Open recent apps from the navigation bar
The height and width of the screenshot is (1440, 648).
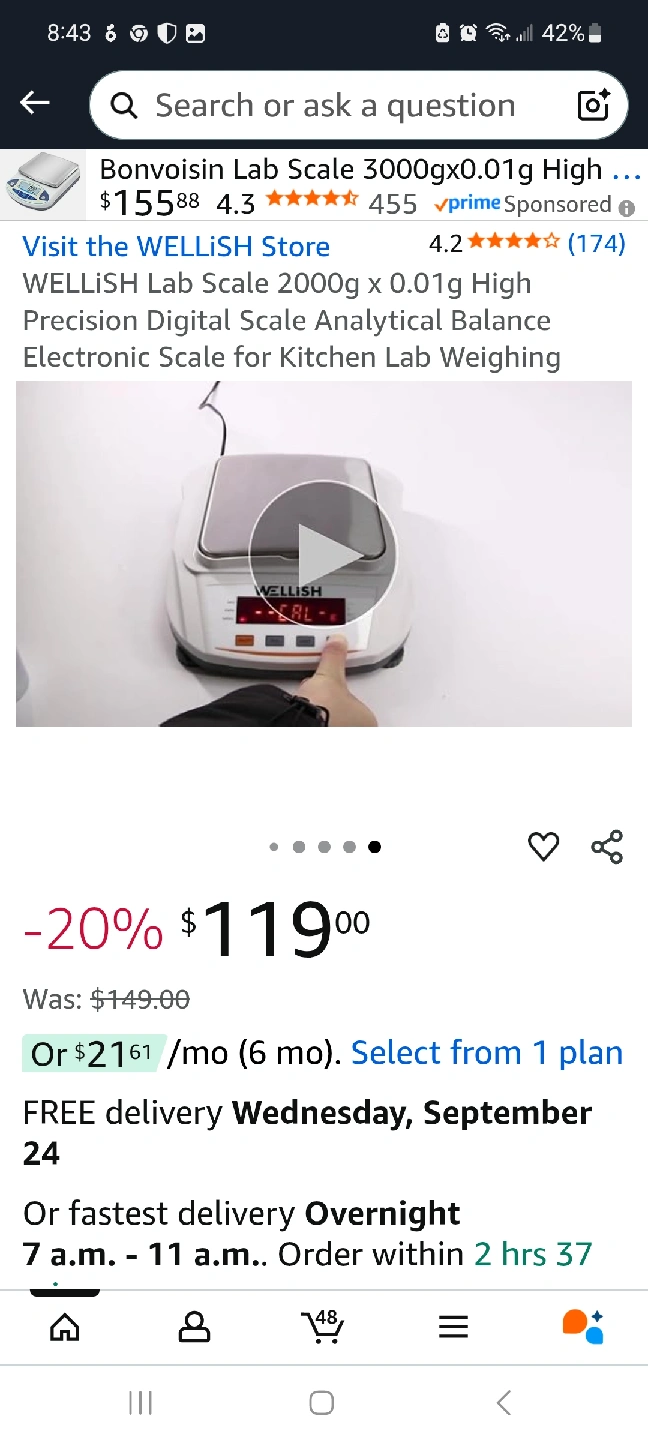click(141, 1403)
